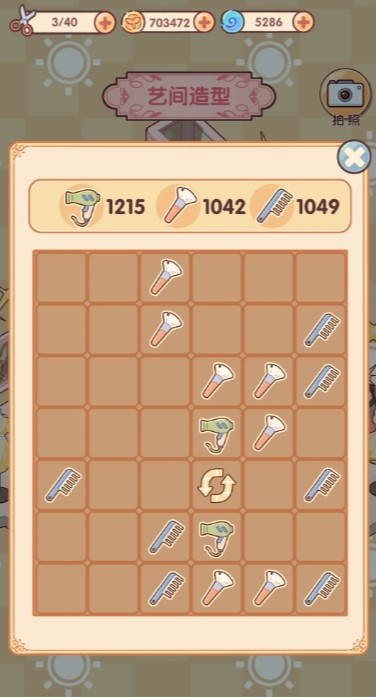Open the camera photo button
Image resolution: width=376 pixels, height=697 pixels.
point(345,97)
